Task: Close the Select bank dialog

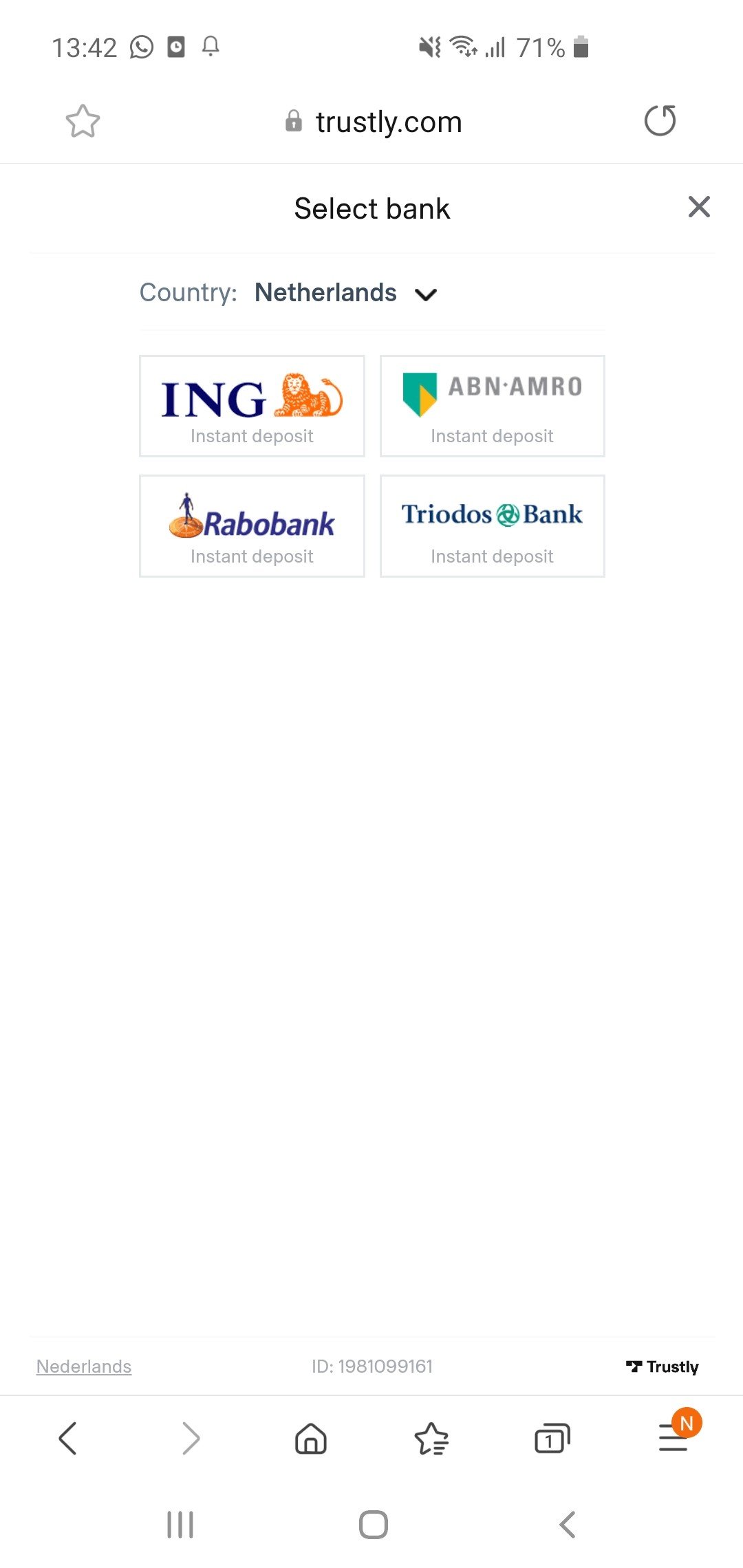Action: click(699, 207)
